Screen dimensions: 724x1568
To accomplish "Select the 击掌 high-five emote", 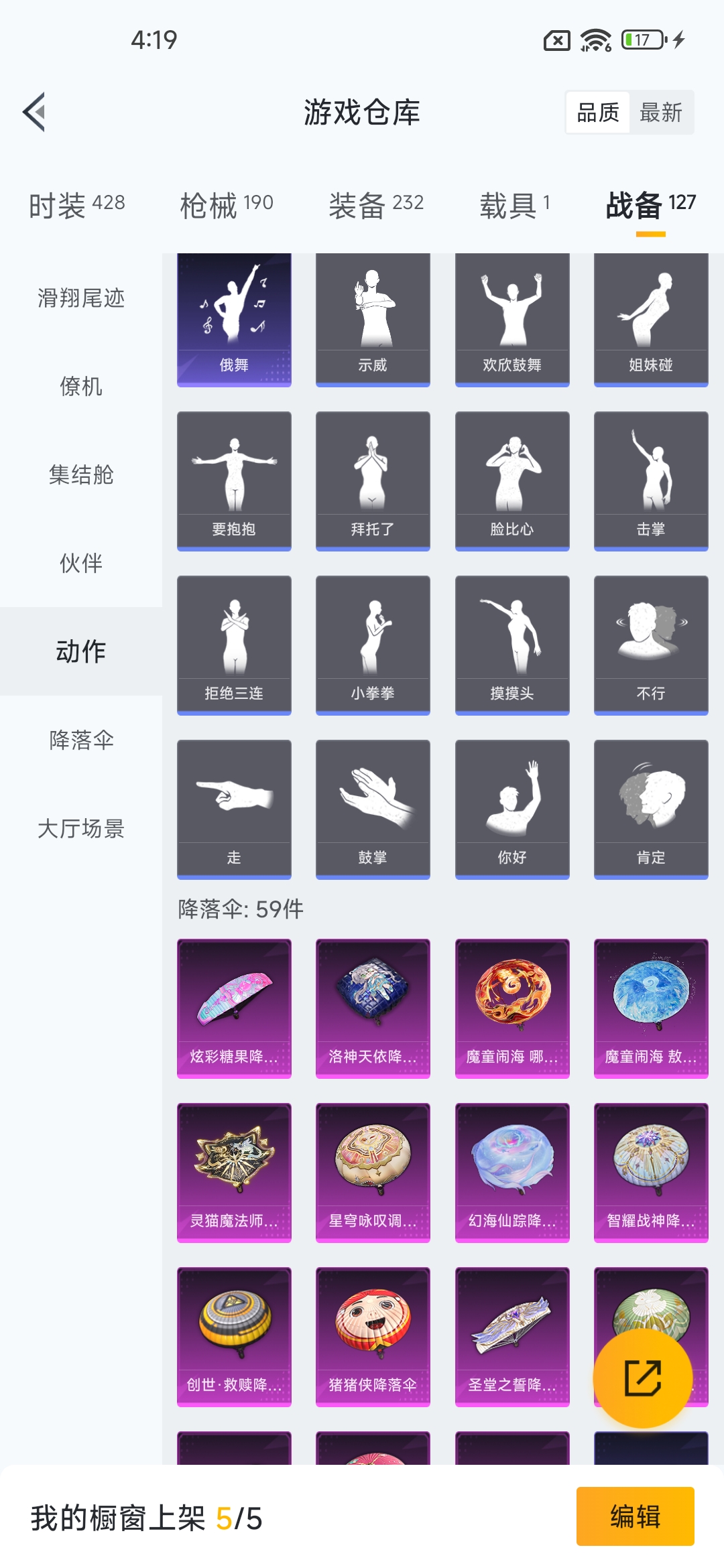I will (651, 479).
